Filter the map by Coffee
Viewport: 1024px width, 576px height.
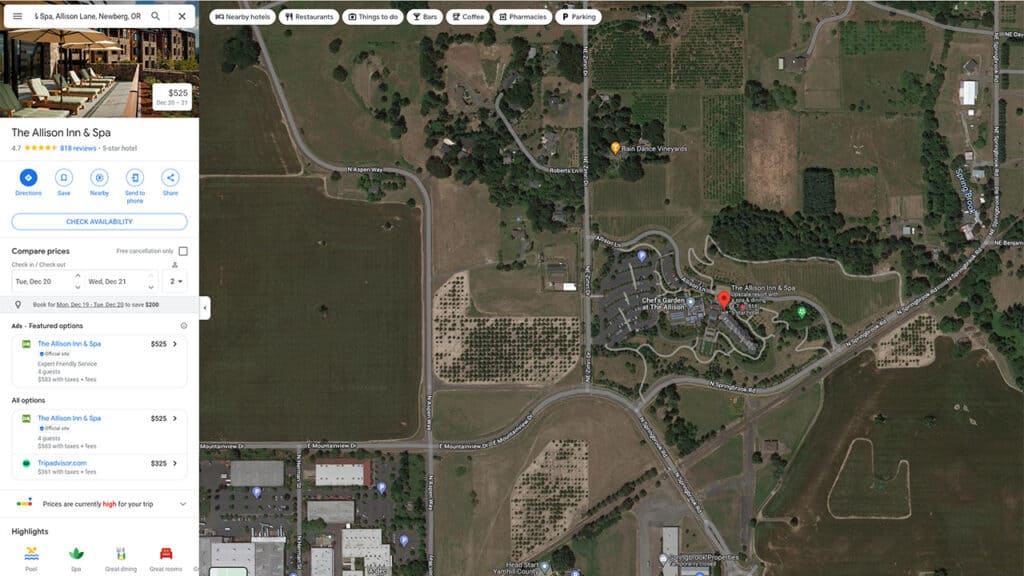tap(467, 17)
